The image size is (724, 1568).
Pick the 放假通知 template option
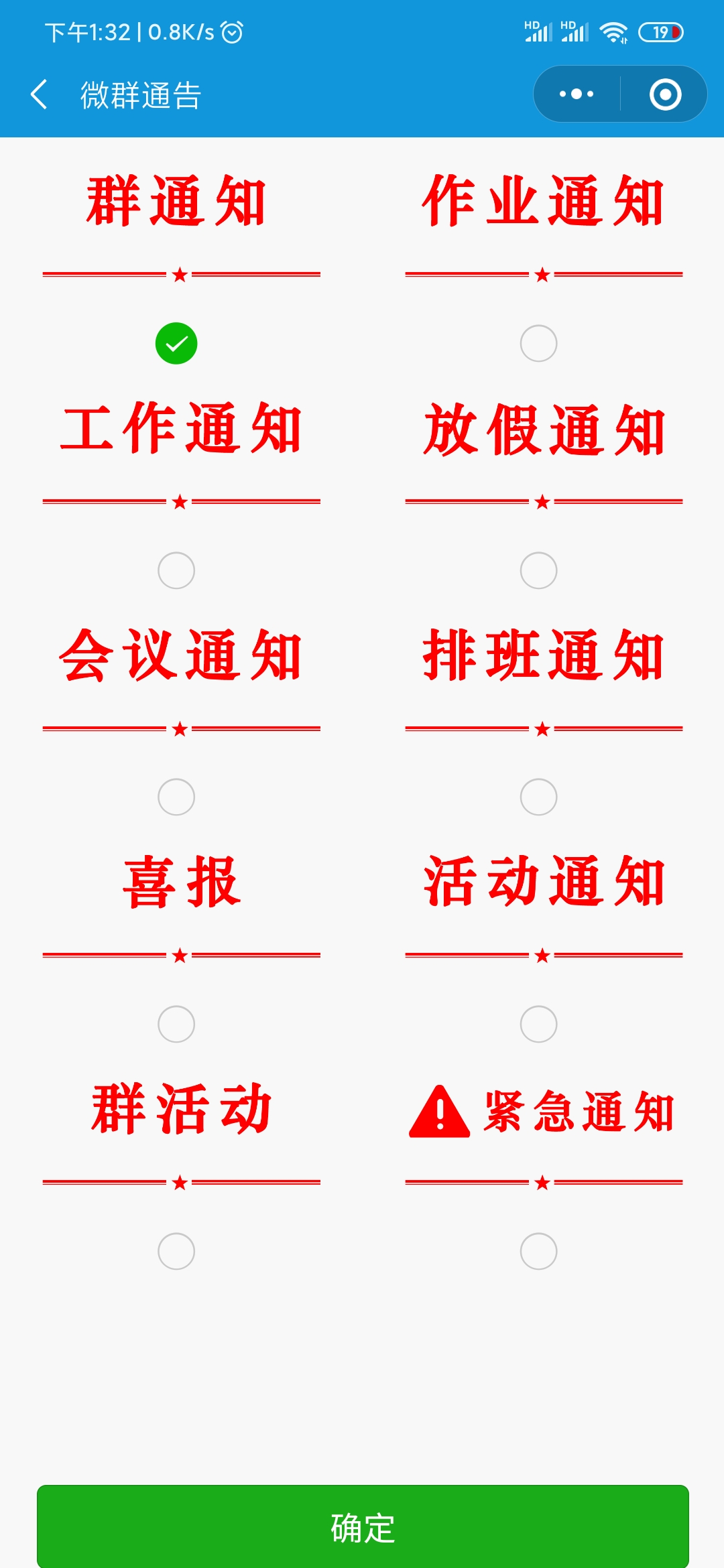click(538, 570)
